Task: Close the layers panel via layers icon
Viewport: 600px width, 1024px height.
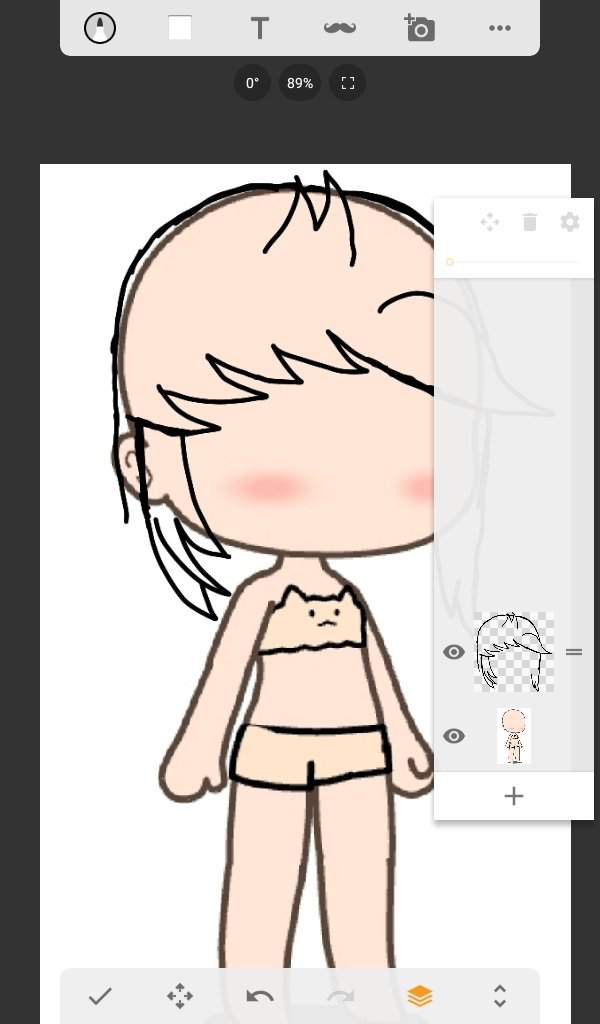Action: 420,996
